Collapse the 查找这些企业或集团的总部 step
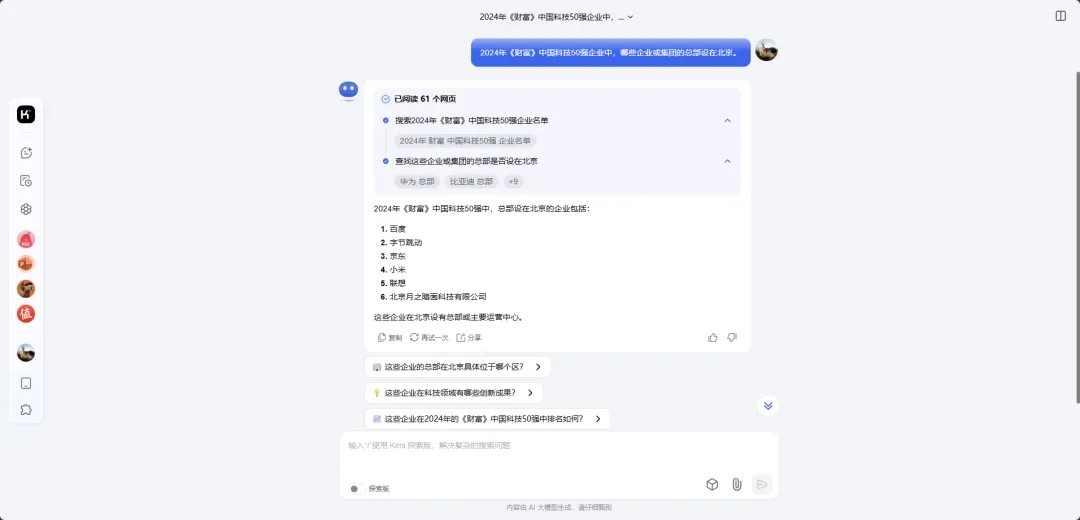Image resolution: width=1080 pixels, height=520 pixels. click(727, 161)
